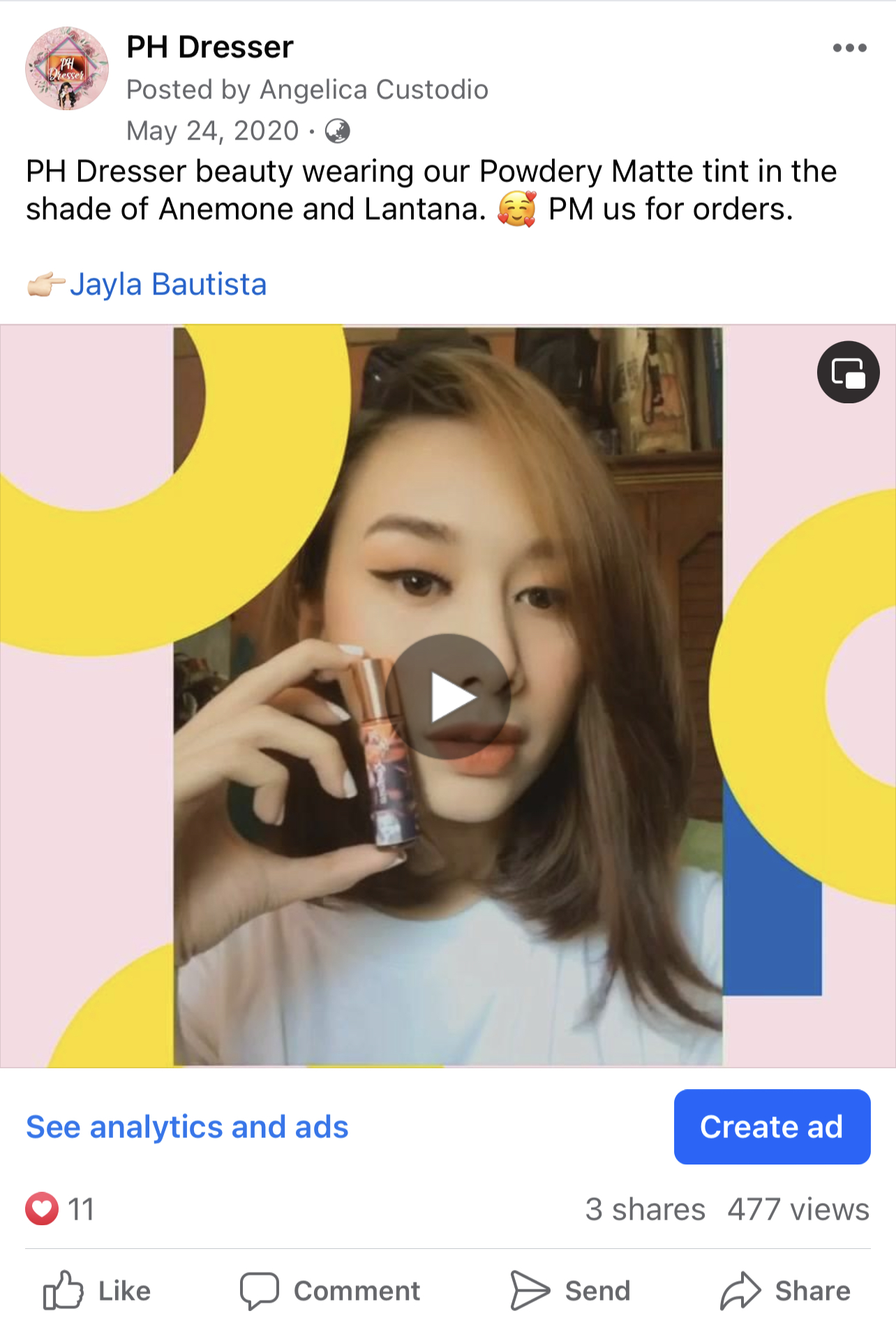The width and height of the screenshot is (896, 1332).
Task: Tap the Create ad button
Action: point(772,1127)
